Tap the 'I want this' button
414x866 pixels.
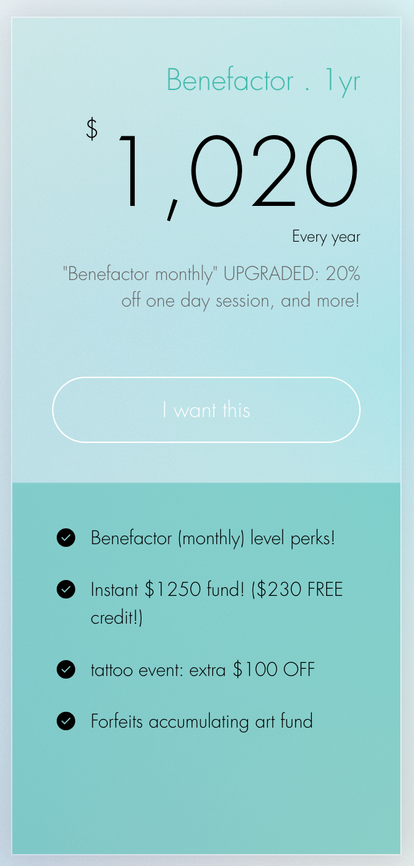coord(206,410)
